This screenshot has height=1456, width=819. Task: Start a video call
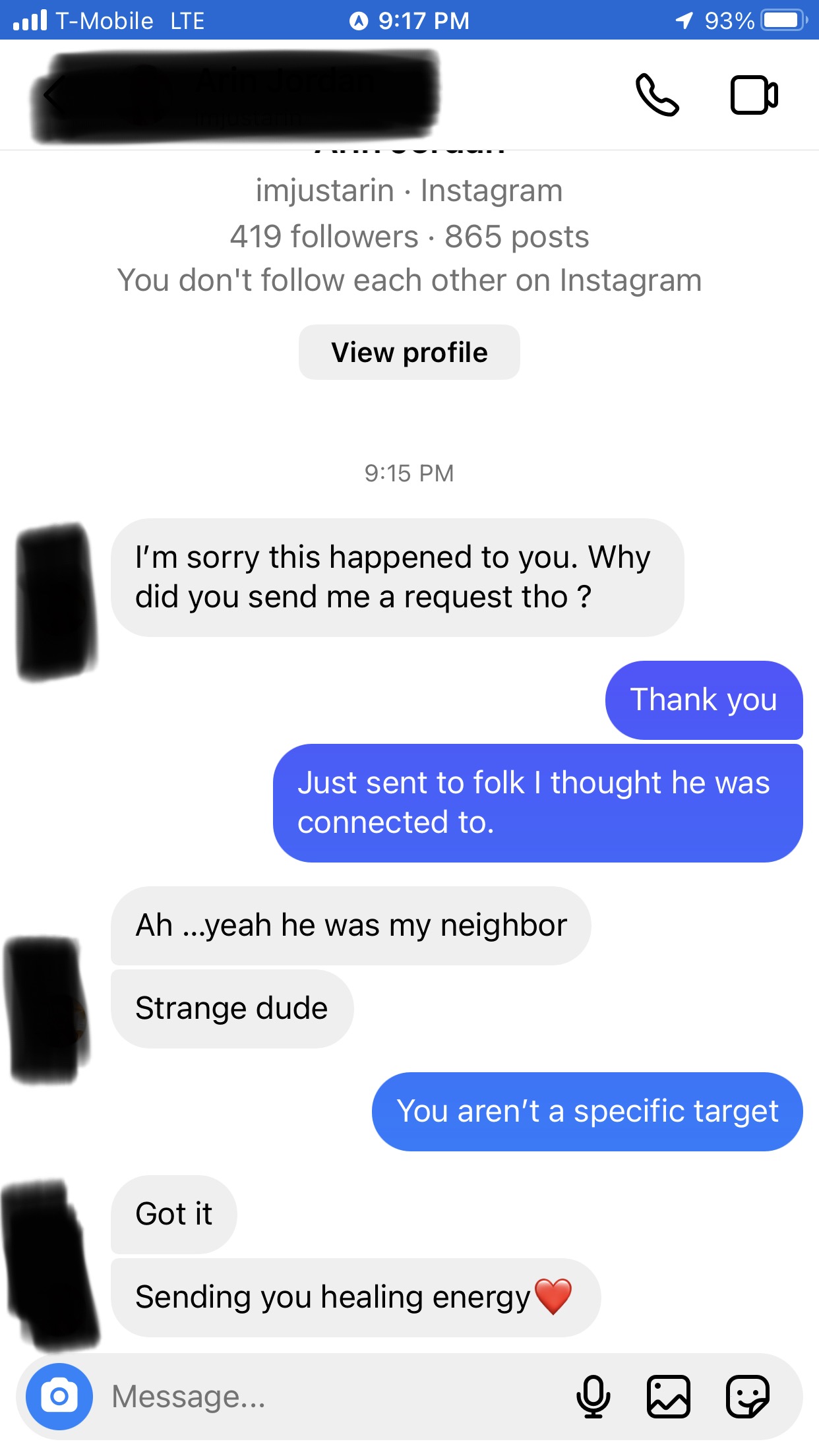[754, 96]
